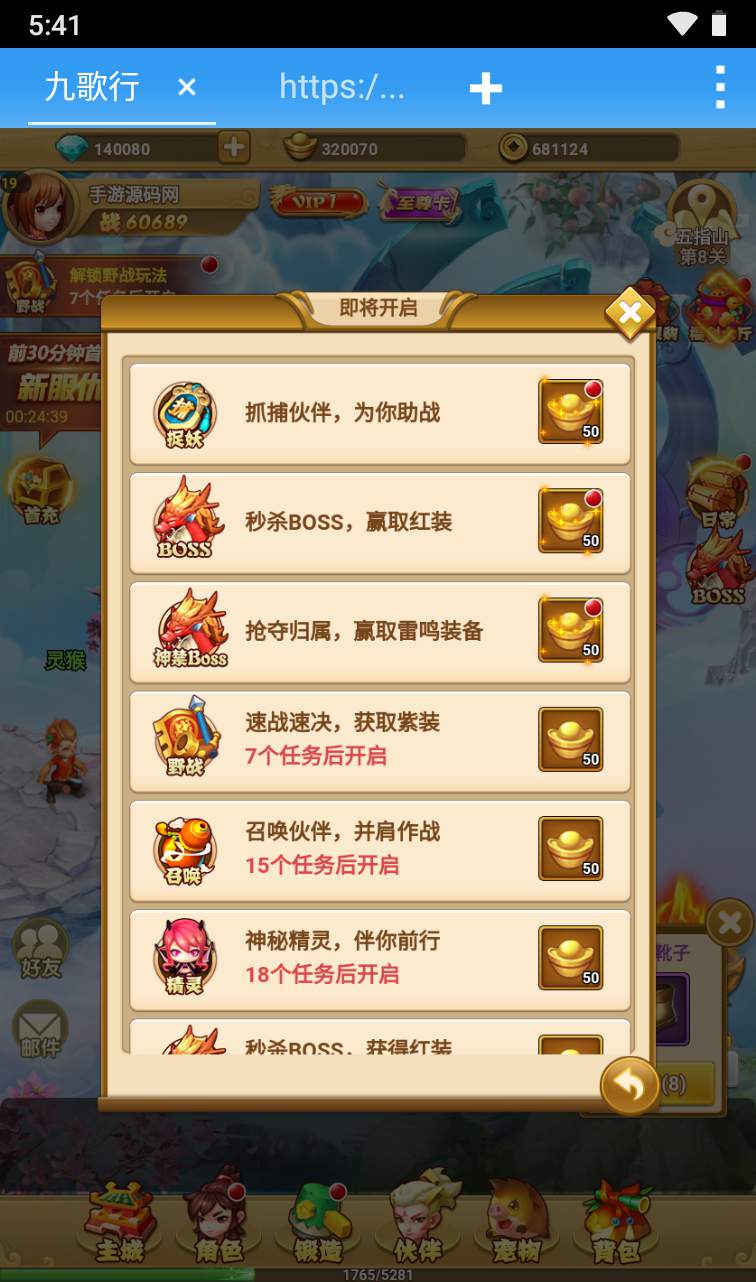Claim the 50 gold reward for BOSS
The height and width of the screenshot is (1282, 756).
(571, 520)
